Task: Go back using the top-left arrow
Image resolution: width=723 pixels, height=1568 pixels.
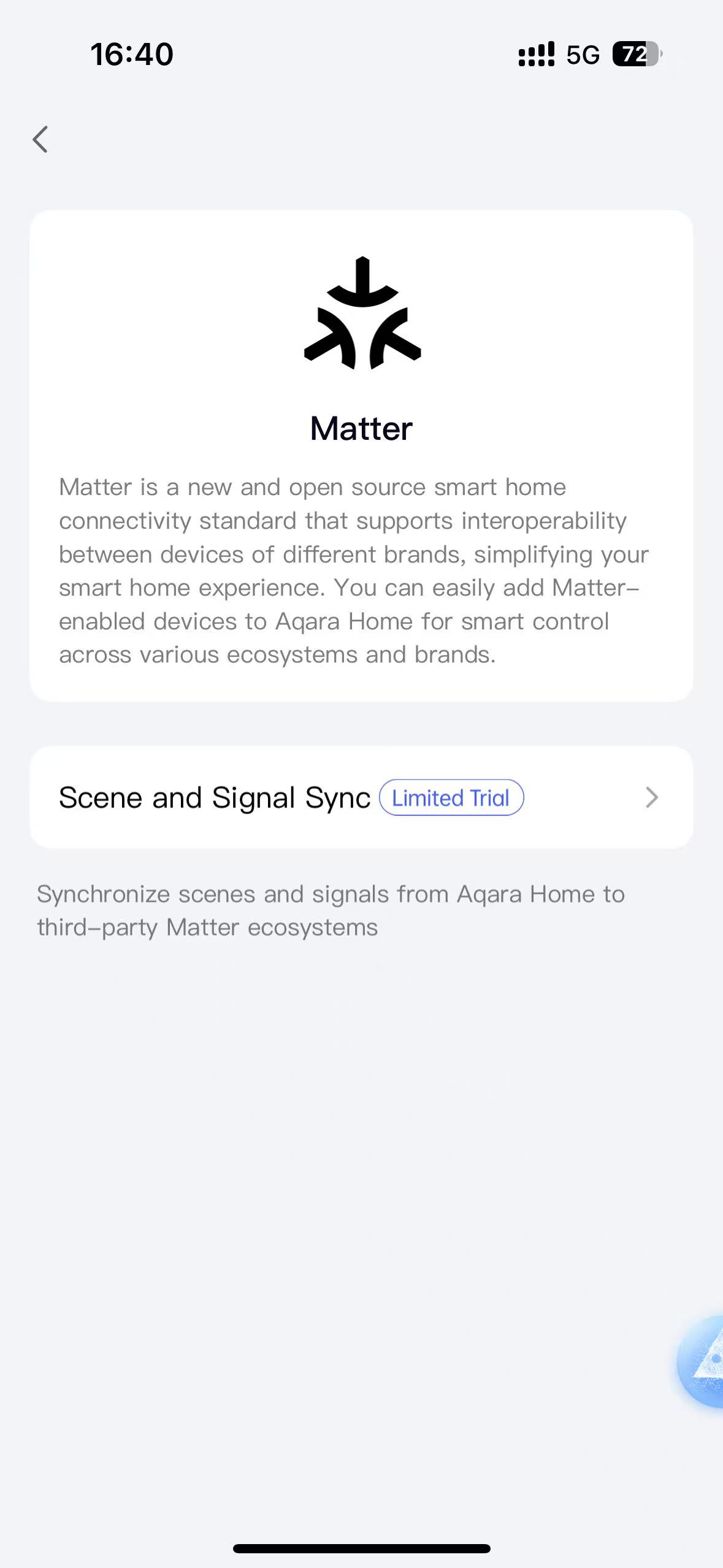Action: tap(40, 139)
